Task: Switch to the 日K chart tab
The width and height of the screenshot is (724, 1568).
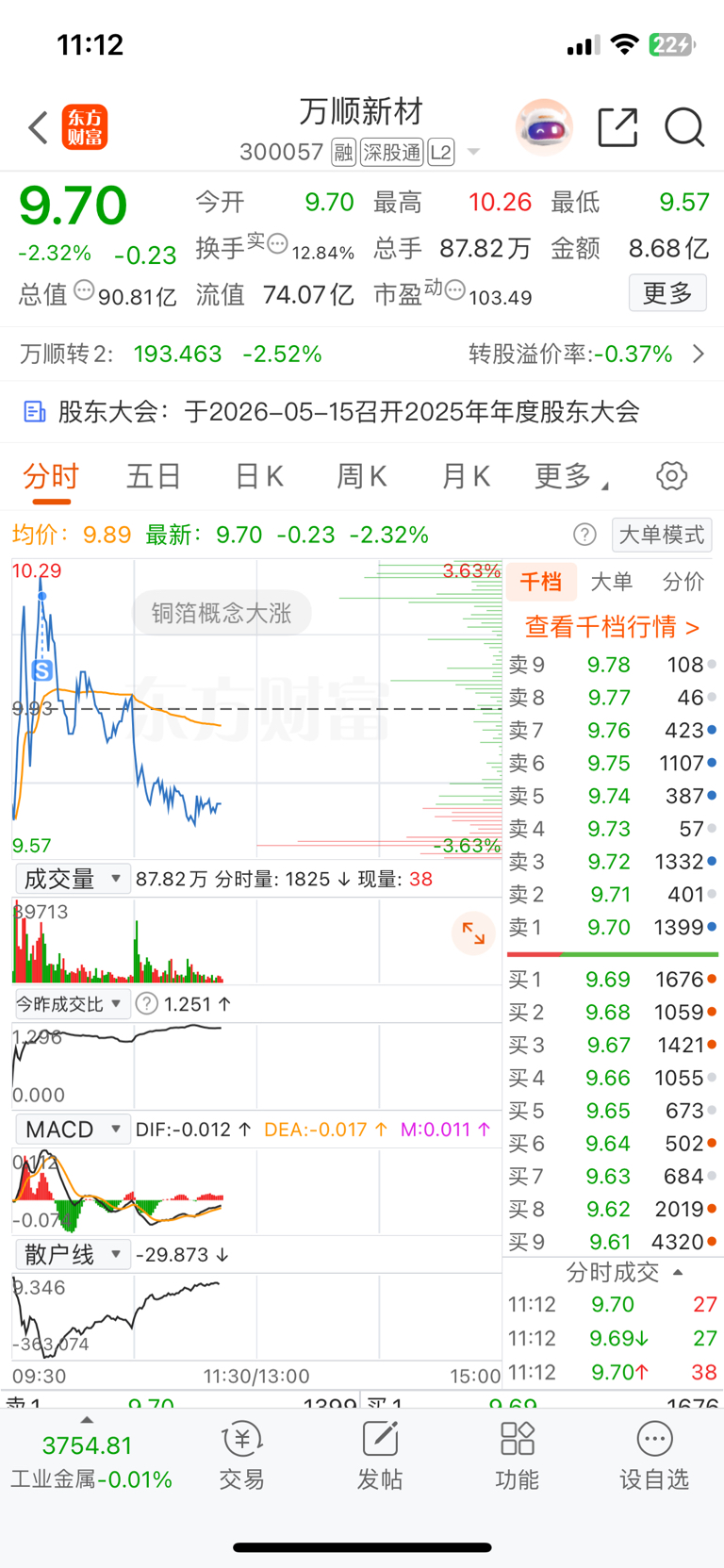Action: pos(259,476)
